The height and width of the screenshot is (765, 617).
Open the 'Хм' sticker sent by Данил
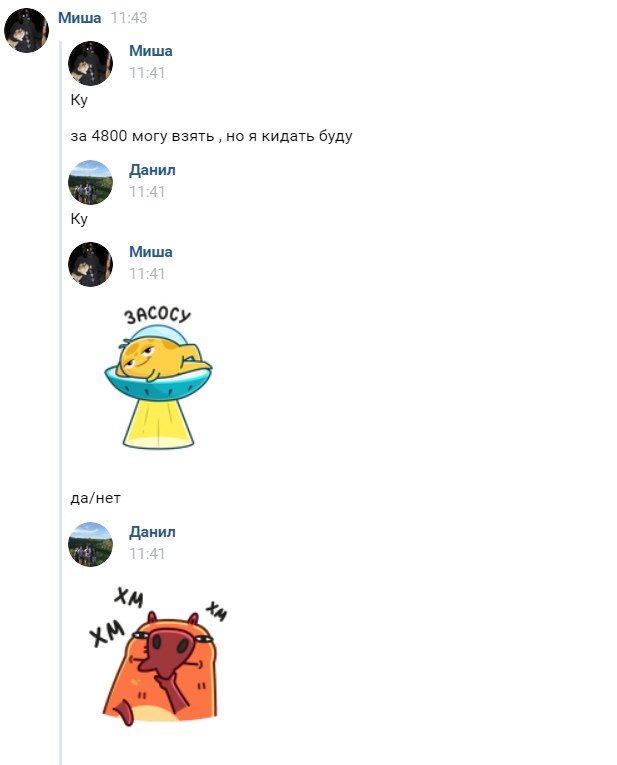tap(160, 655)
